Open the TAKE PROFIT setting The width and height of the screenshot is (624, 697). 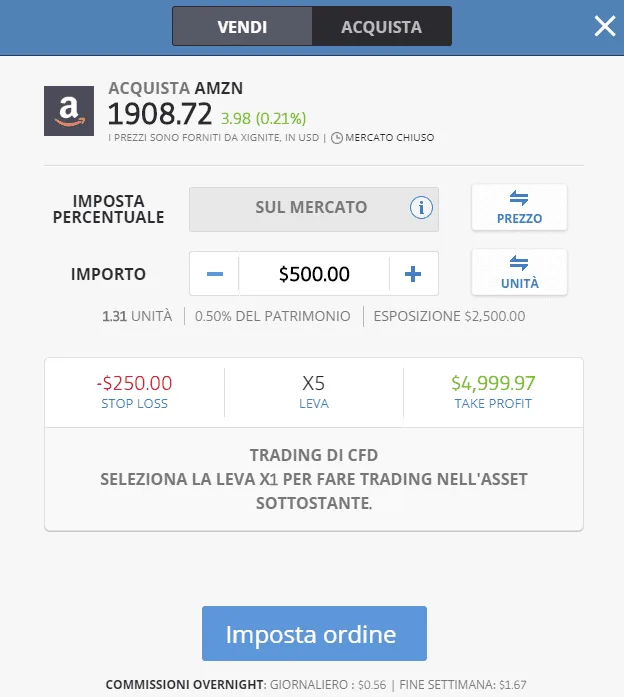[x=493, y=392]
